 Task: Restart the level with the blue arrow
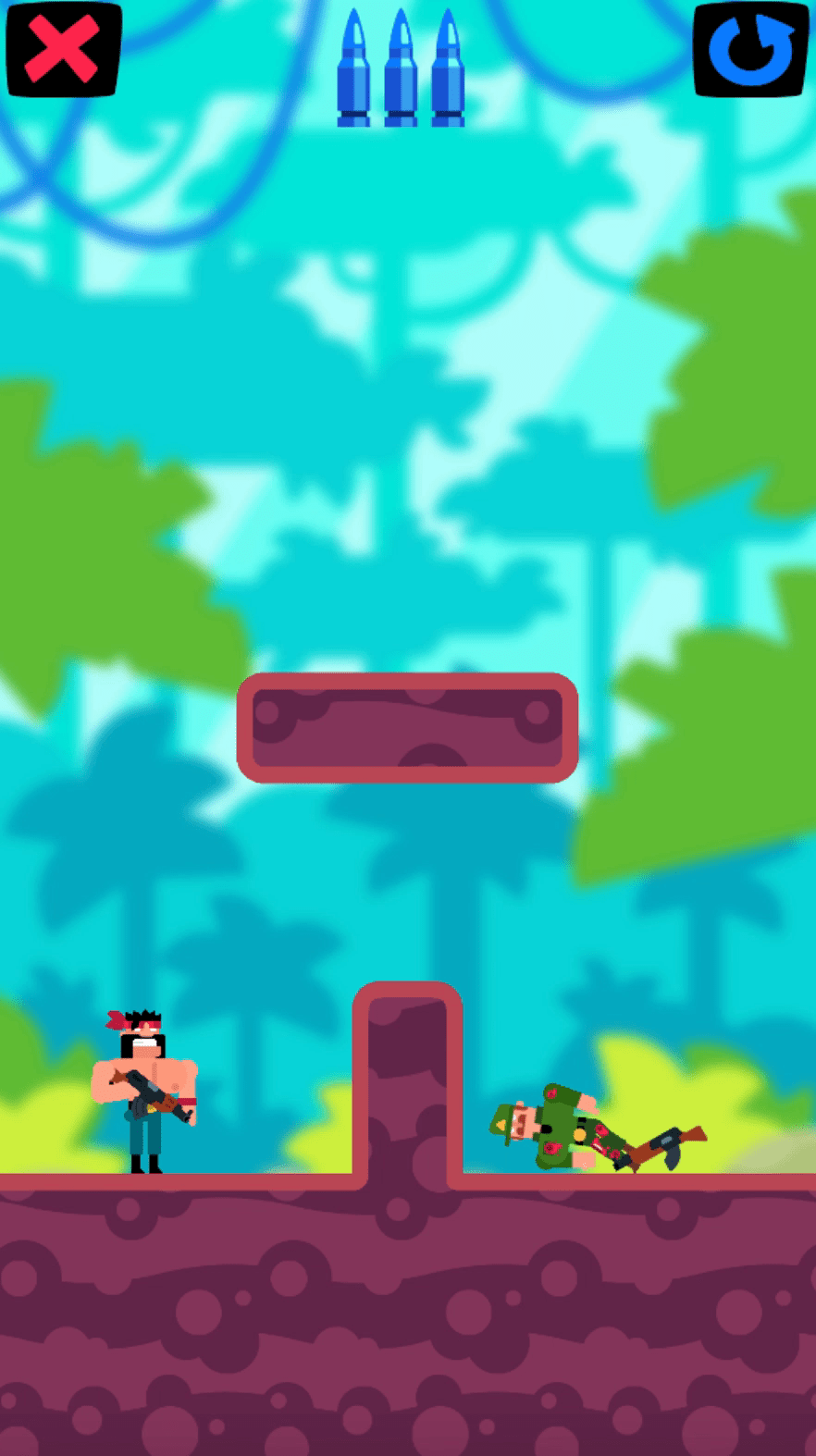coord(751,50)
